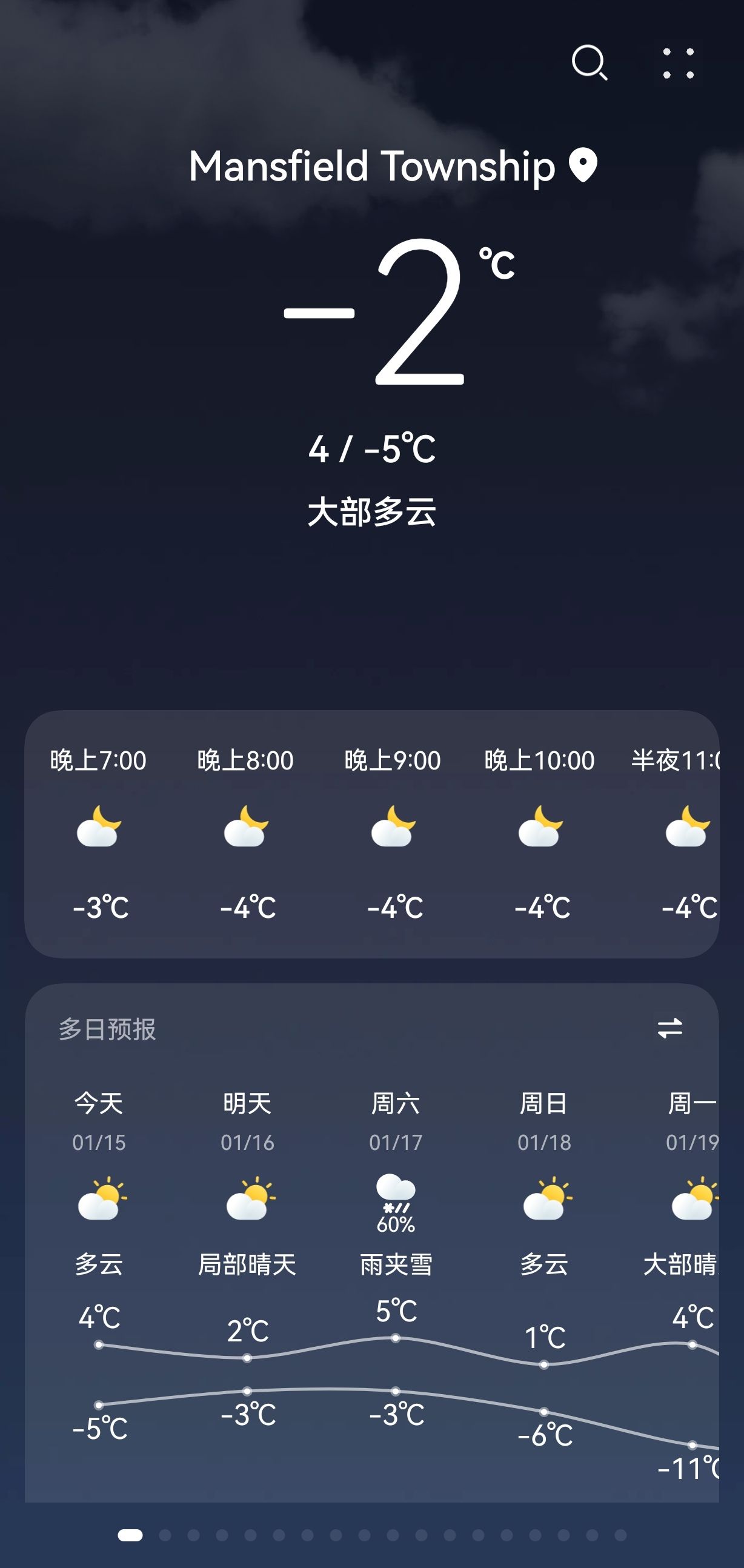The height and width of the screenshot is (1568, 744).
Task: Tap the Mansfield Township location name
Action: click(372, 166)
